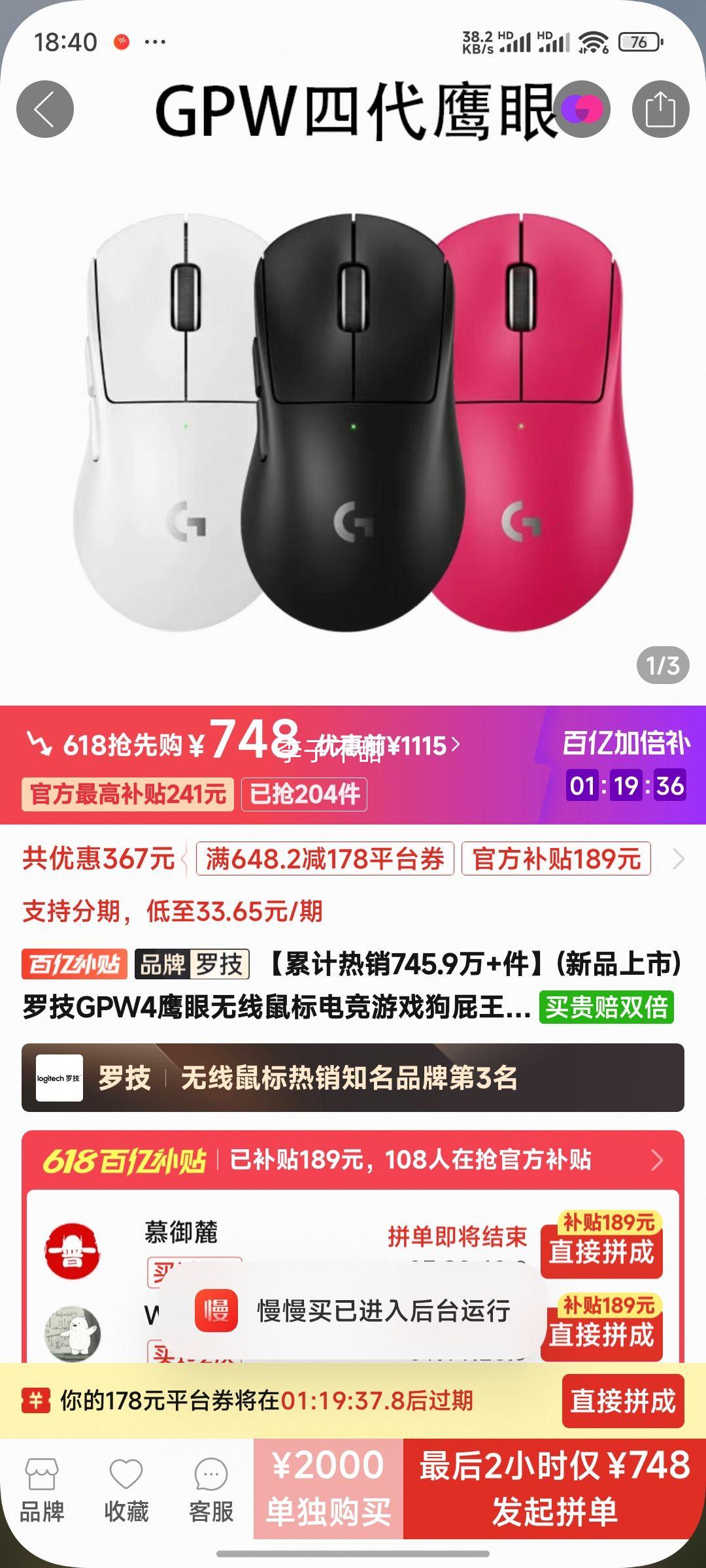
Task: Join 慕御麓's group with 直接拼成
Action: pos(601,1252)
